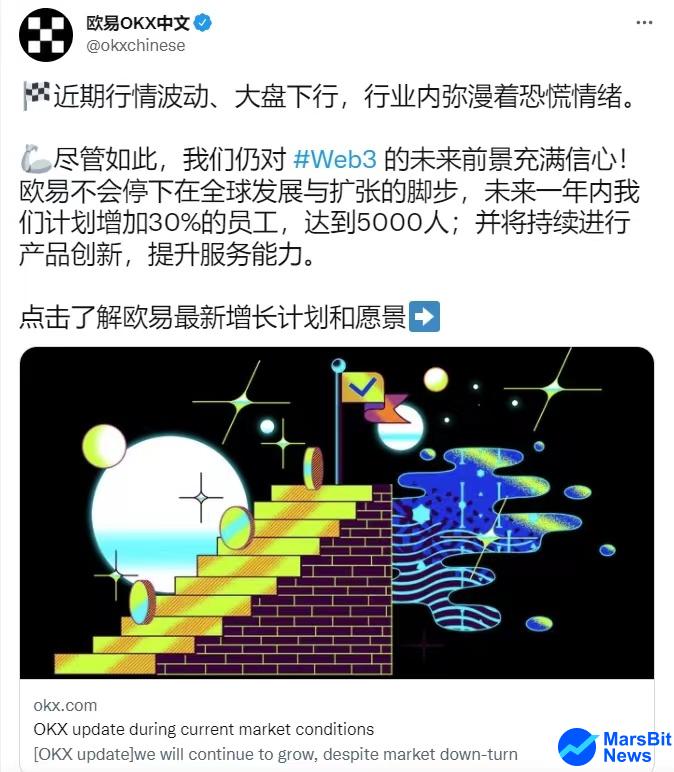Screen dimensions: 674x772
Task: Tap the @okxchinese account handle
Action: [x=136, y=46]
